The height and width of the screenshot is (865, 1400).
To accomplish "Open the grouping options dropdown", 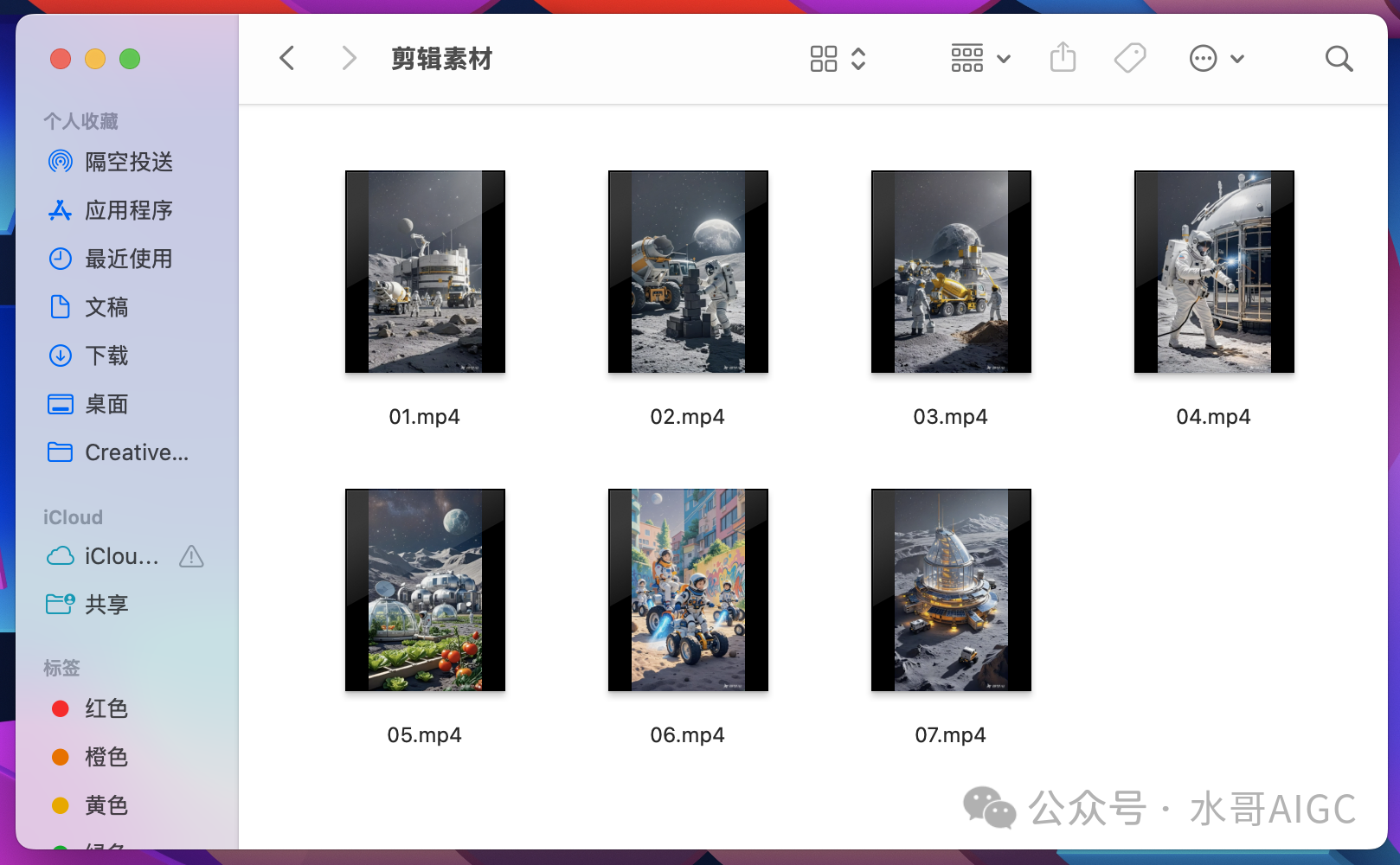I will point(979,59).
